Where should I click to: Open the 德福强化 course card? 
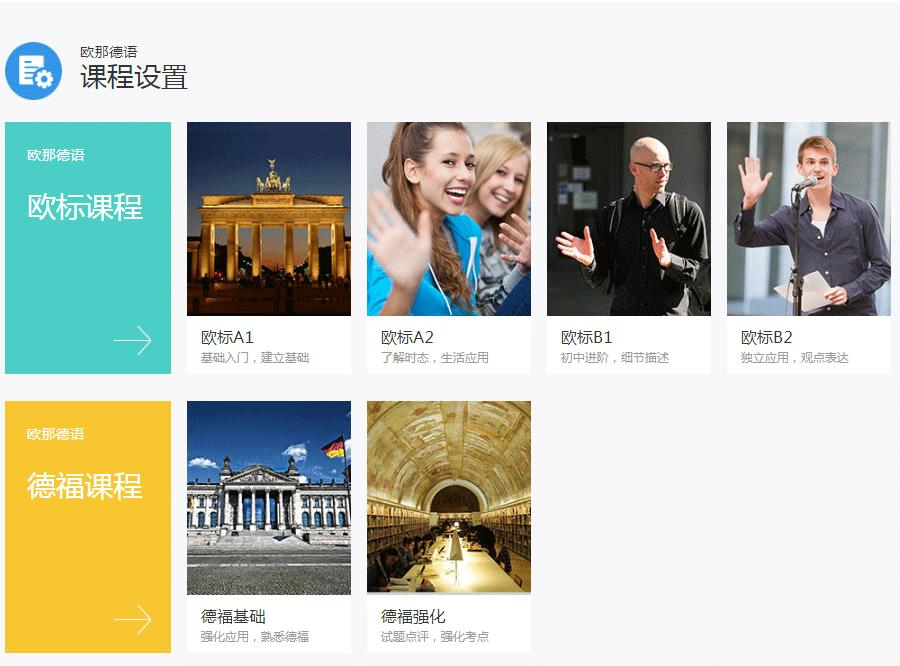point(448,526)
